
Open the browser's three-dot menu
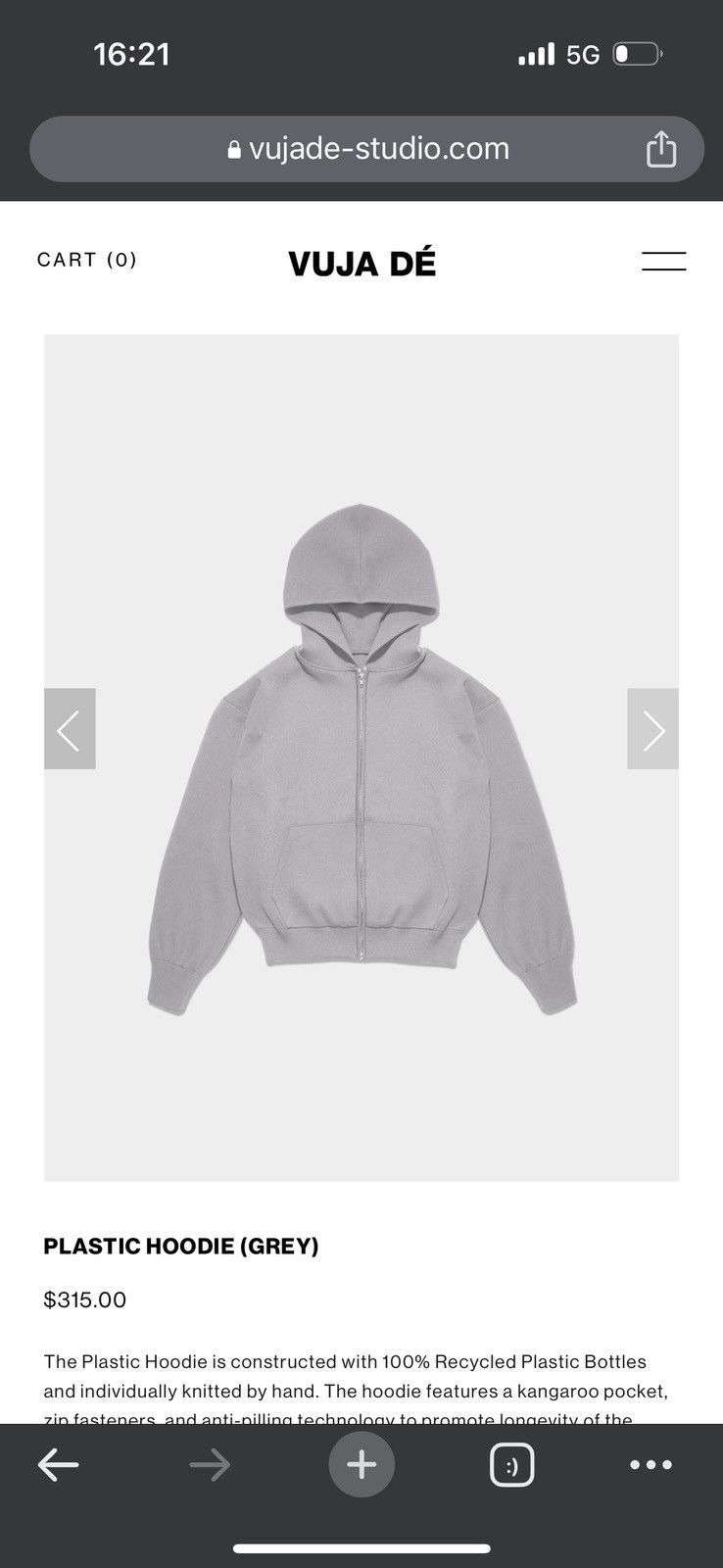[x=651, y=1465]
